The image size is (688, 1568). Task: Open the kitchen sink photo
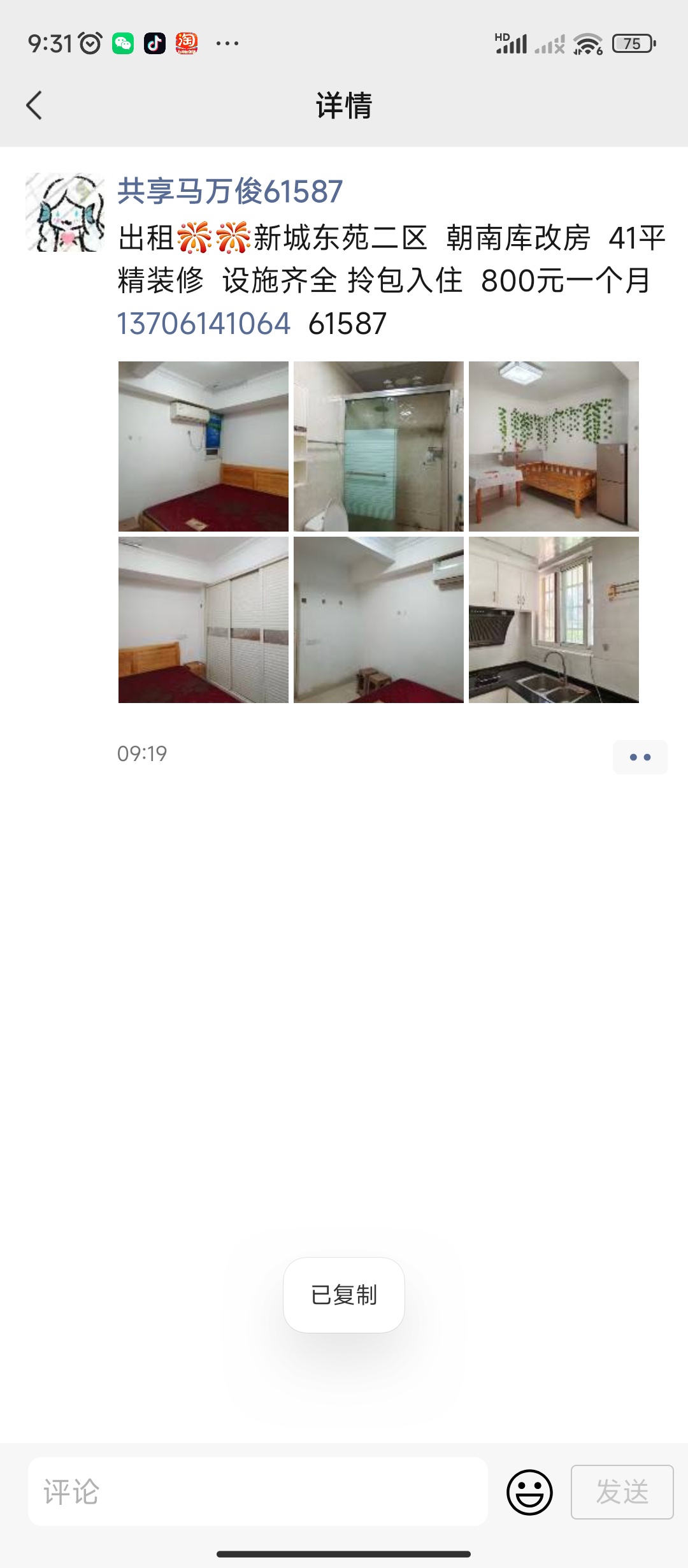point(554,620)
